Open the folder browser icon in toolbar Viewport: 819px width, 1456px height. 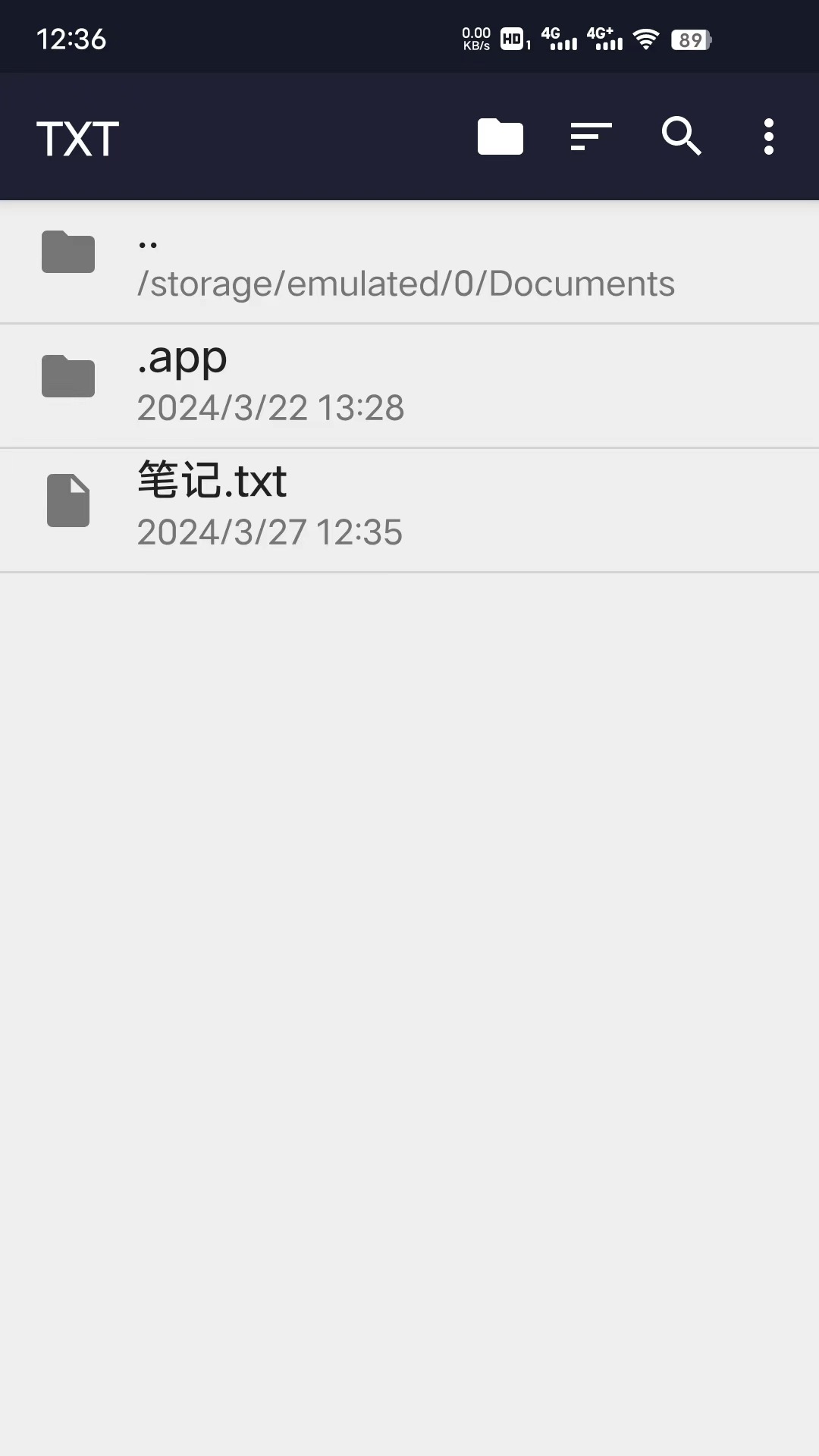pos(500,137)
